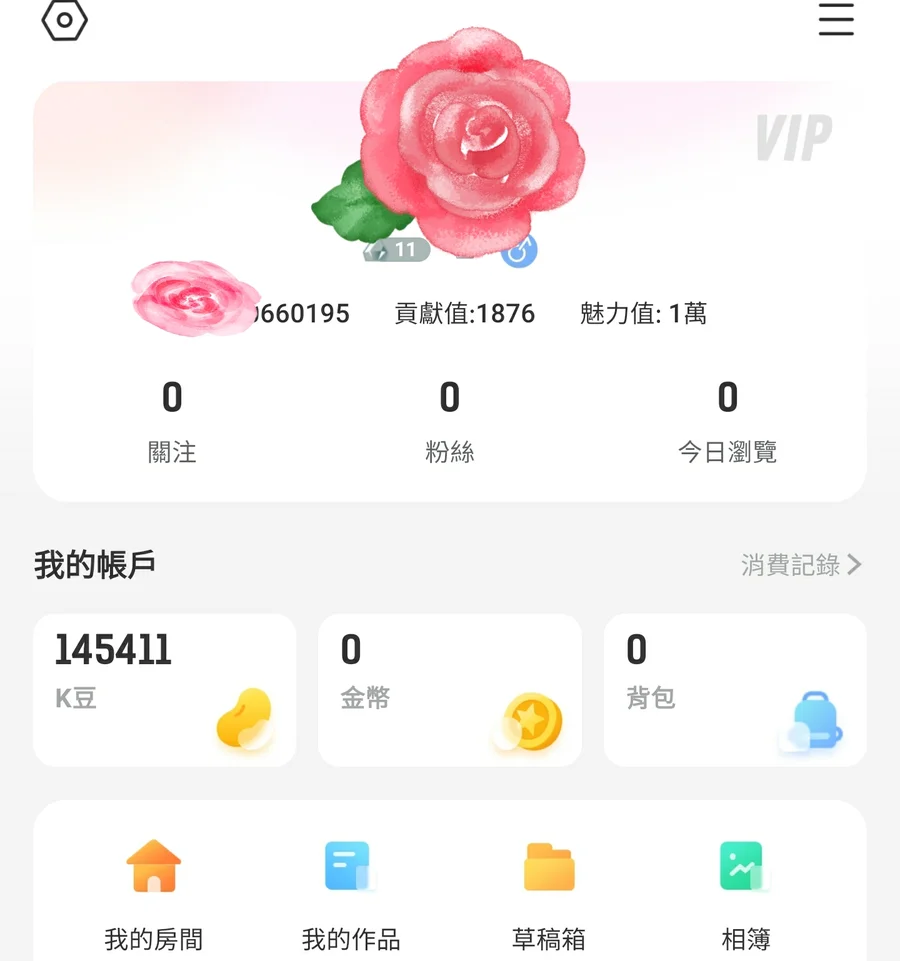View the 粉絲 fans list
900x961 pixels.
[x=449, y=422]
